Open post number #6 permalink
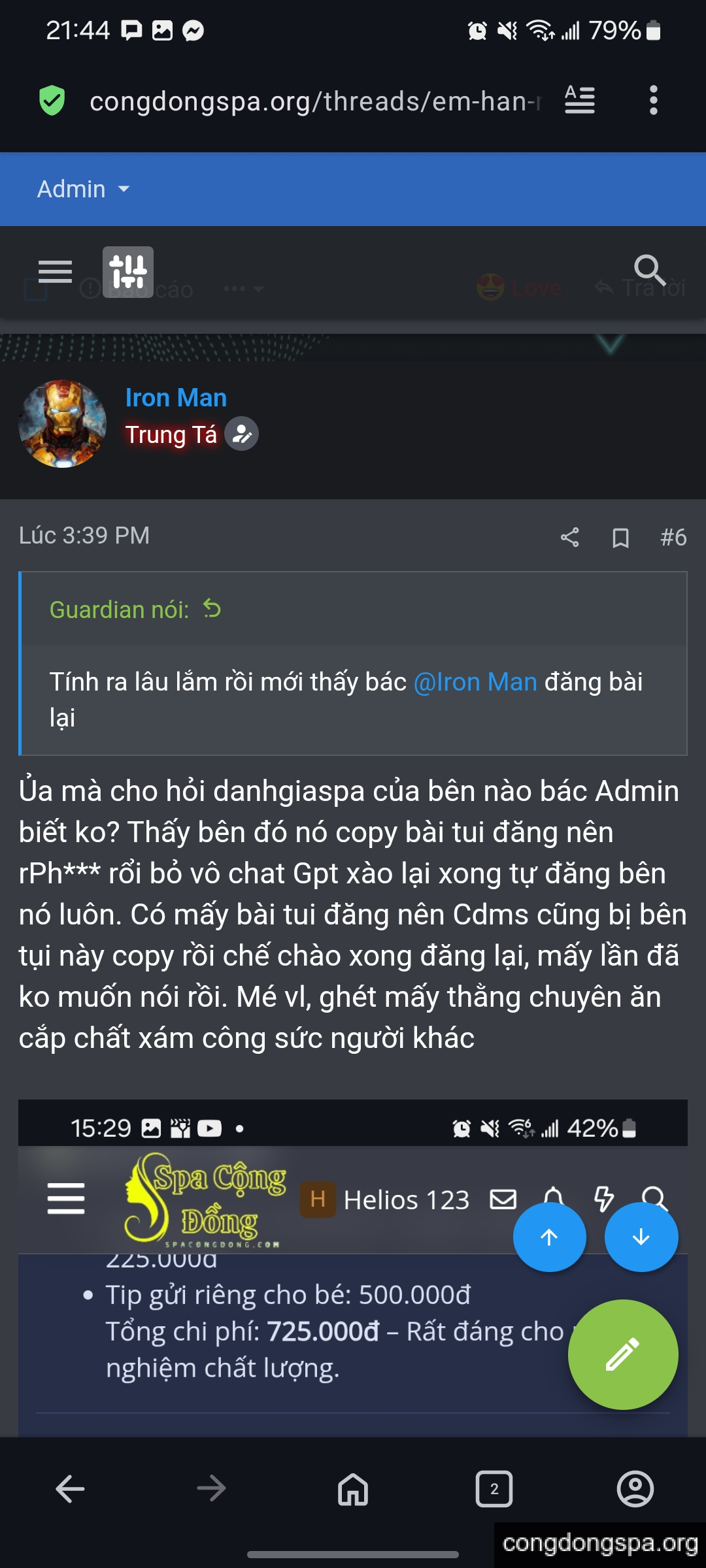This screenshot has width=706, height=1568. click(x=673, y=538)
